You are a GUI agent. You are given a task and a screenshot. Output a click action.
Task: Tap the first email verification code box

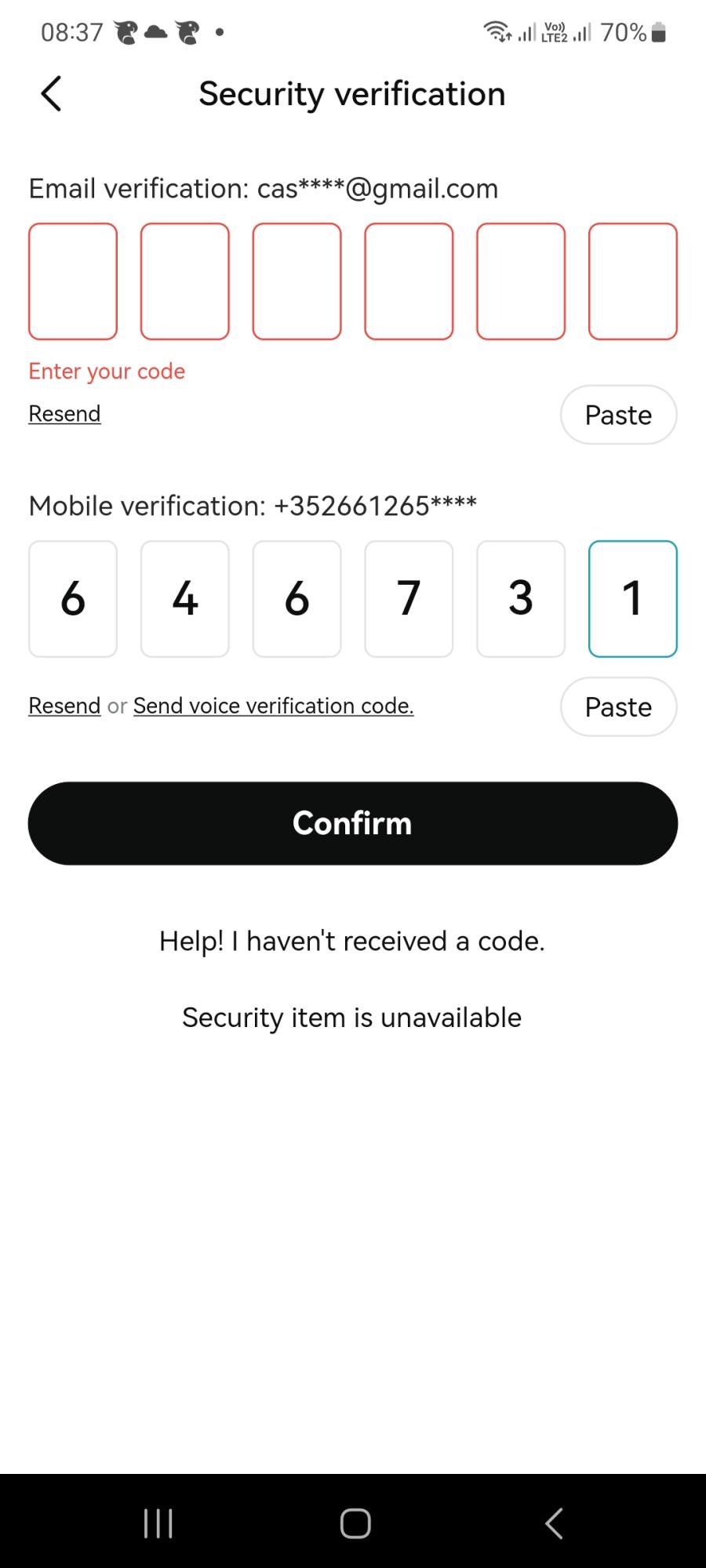(x=73, y=281)
